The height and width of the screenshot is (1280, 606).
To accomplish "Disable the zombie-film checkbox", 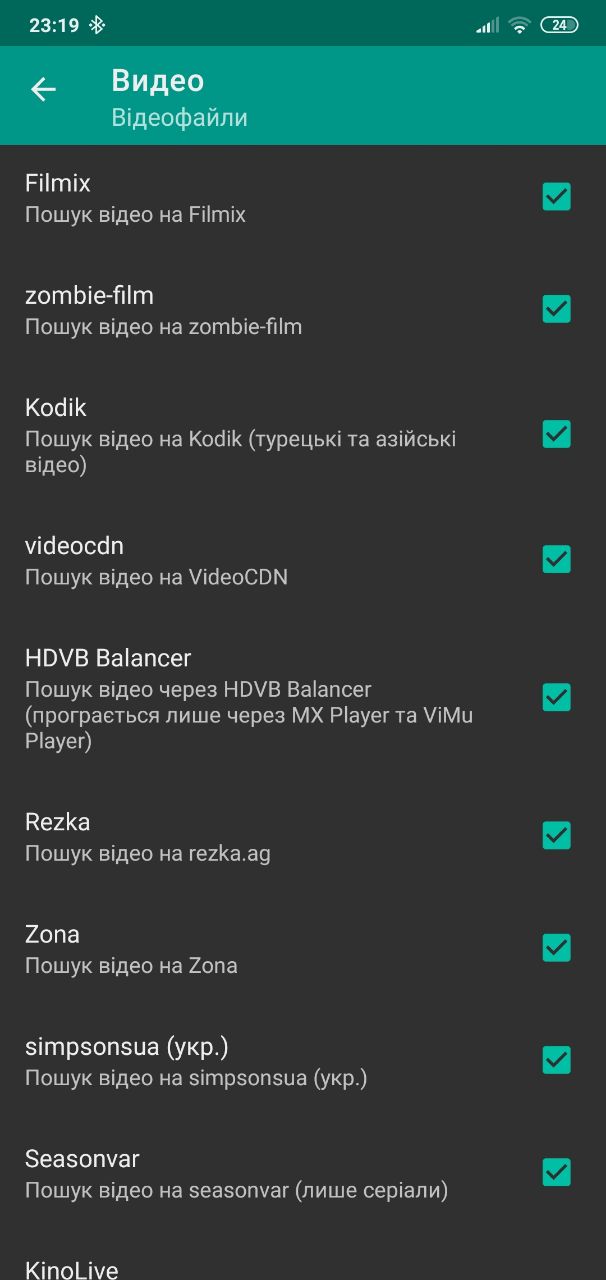I will tap(556, 309).
